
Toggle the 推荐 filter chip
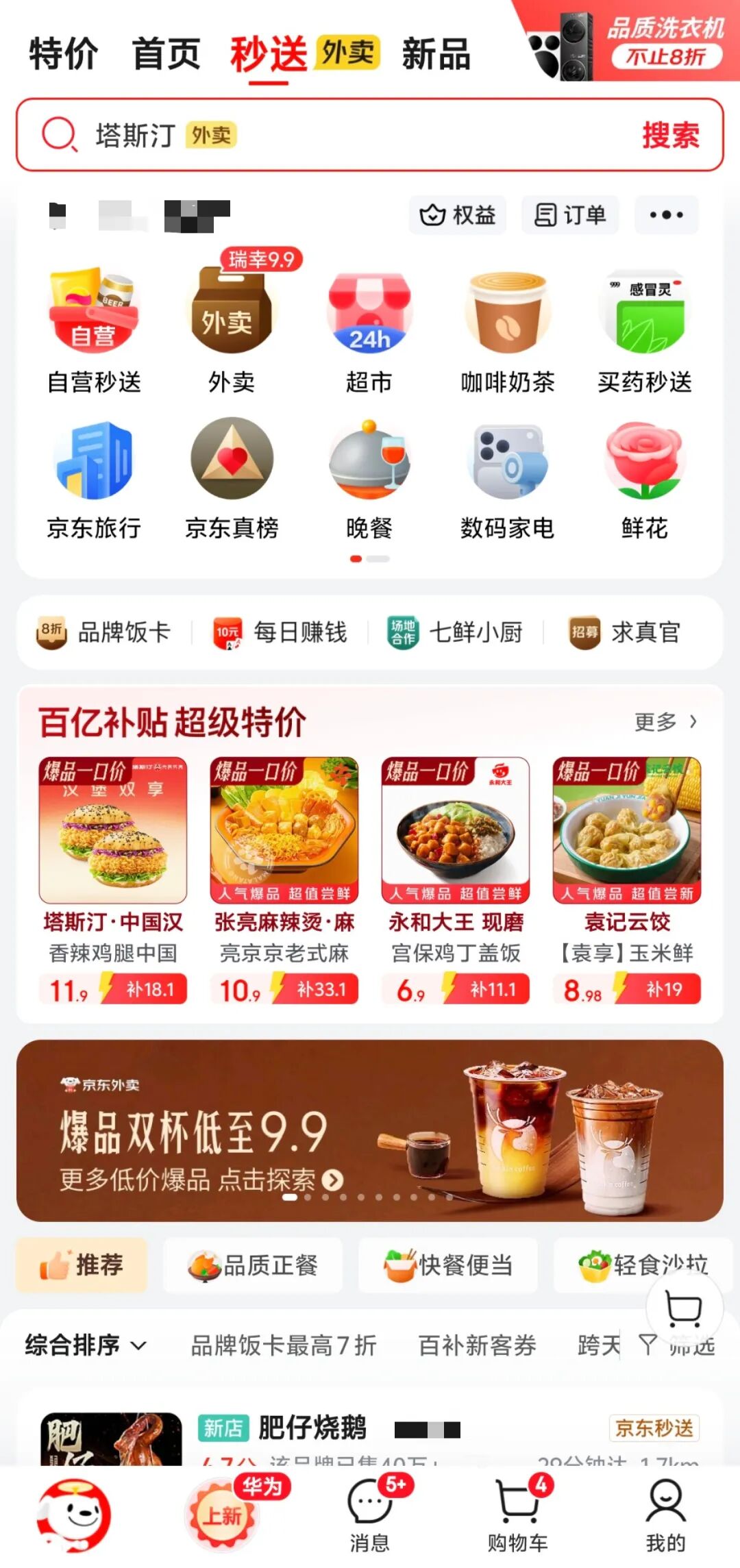81,1265
